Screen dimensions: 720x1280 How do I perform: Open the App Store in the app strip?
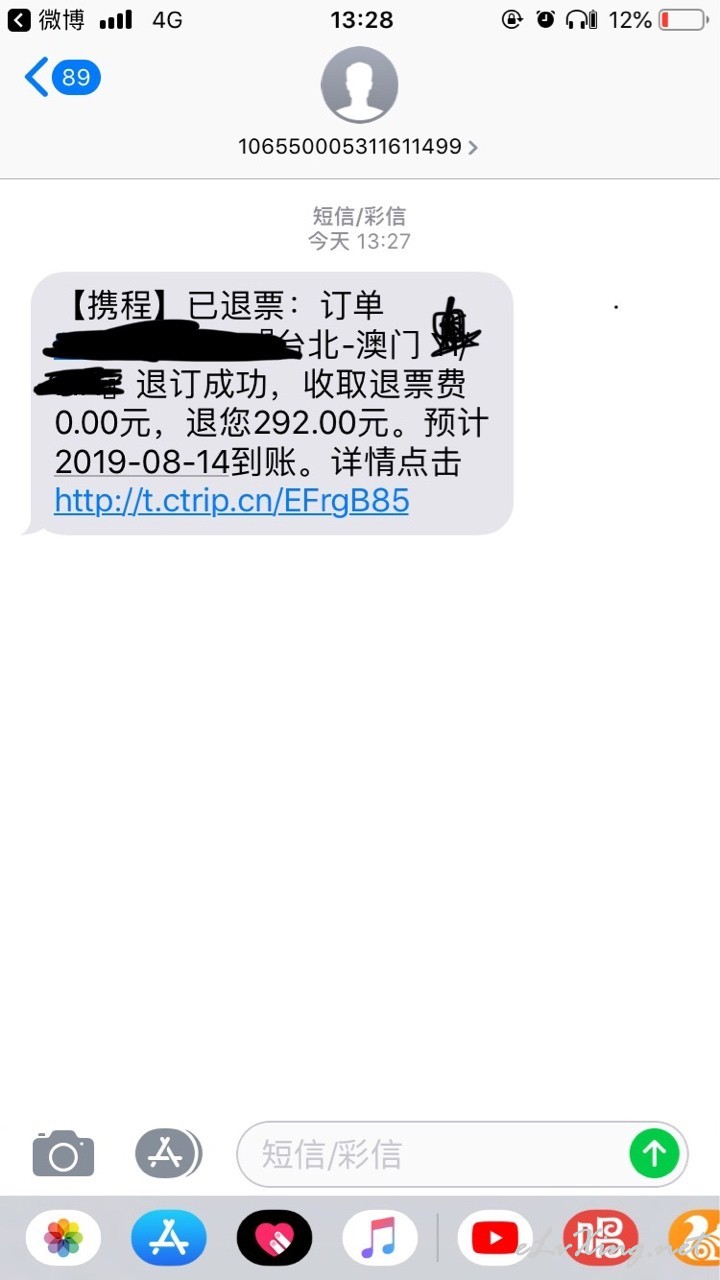[x=168, y=1238]
